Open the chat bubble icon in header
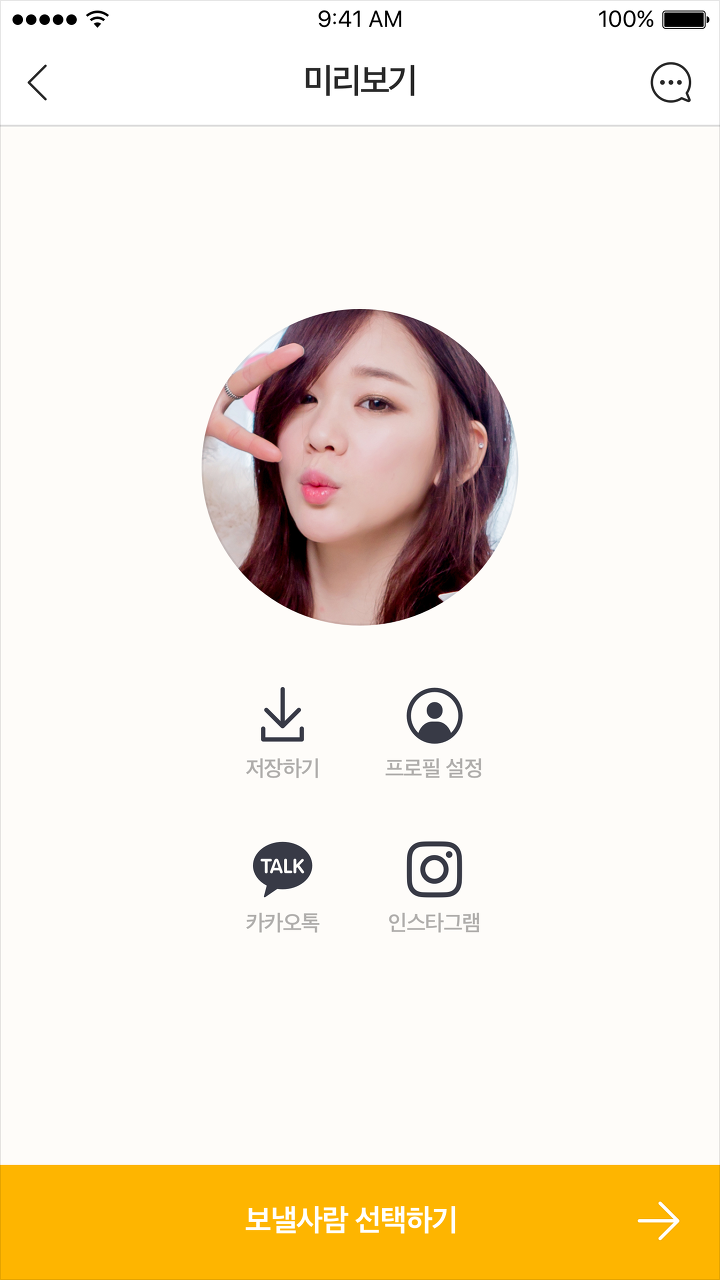Screen dimensions: 720x1280 point(671,83)
